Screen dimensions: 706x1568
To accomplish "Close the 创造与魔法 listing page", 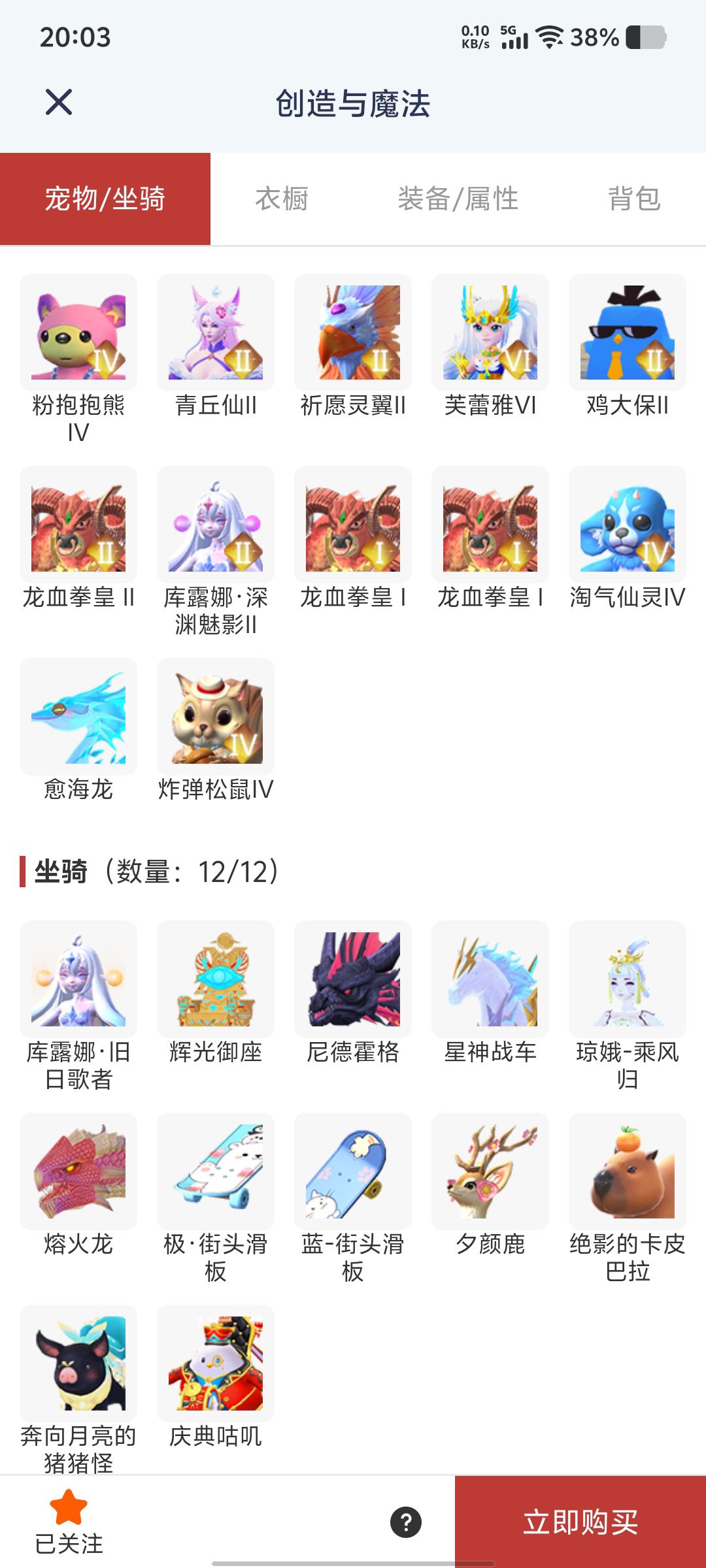I will (x=58, y=103).
